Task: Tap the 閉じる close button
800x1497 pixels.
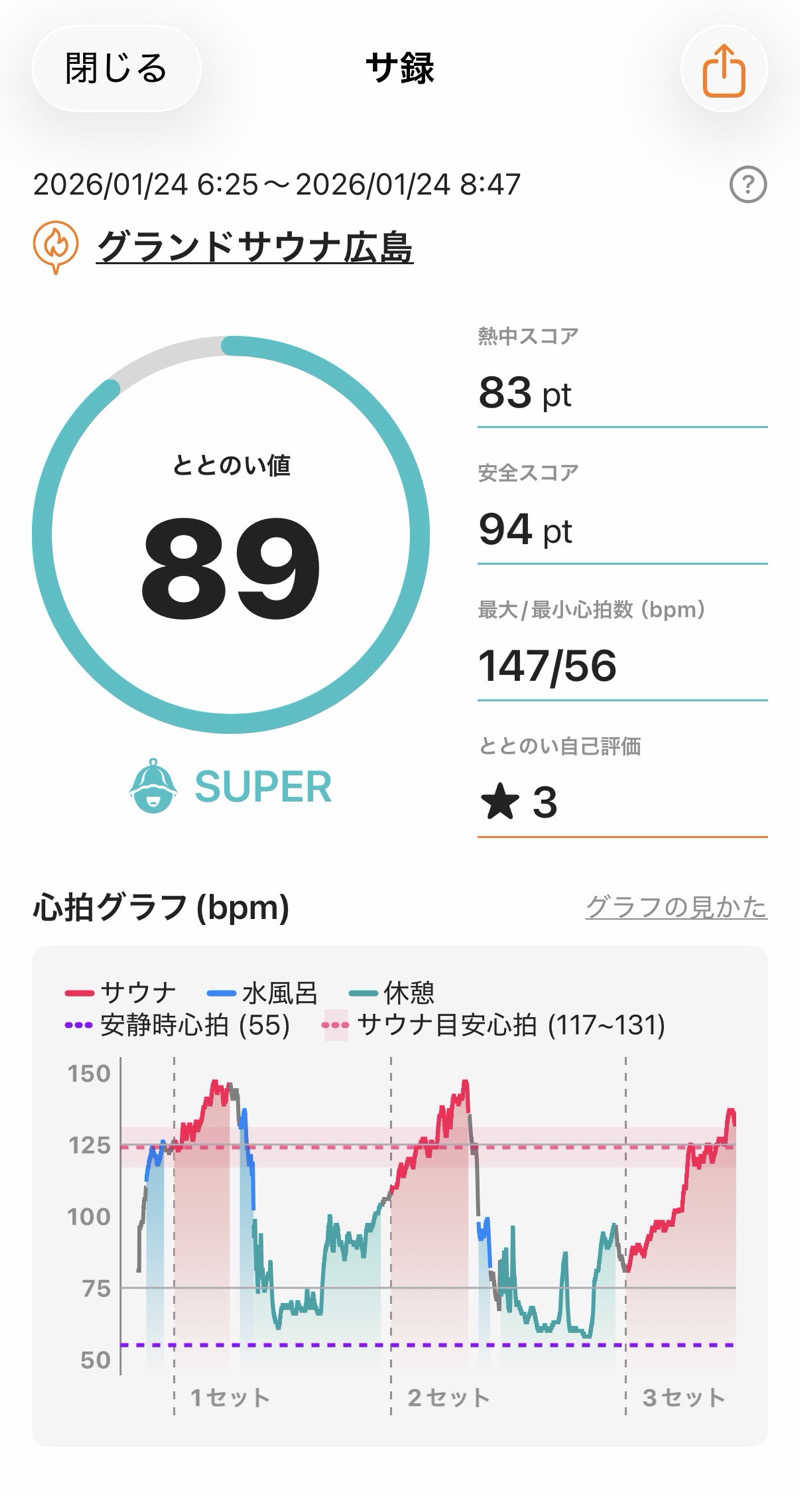Action: click(117, 68)
